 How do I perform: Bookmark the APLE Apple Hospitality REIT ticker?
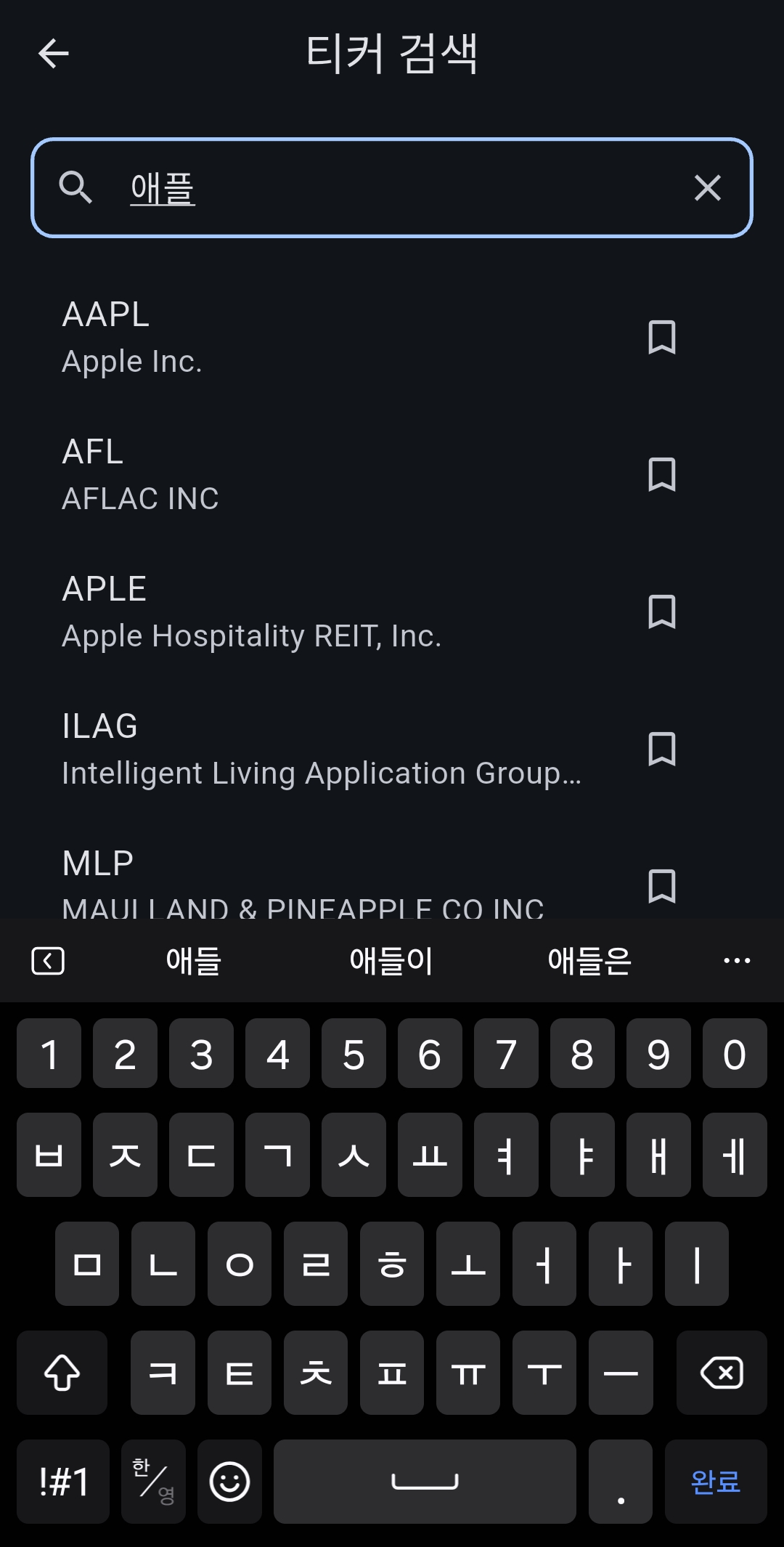point(662,612)
